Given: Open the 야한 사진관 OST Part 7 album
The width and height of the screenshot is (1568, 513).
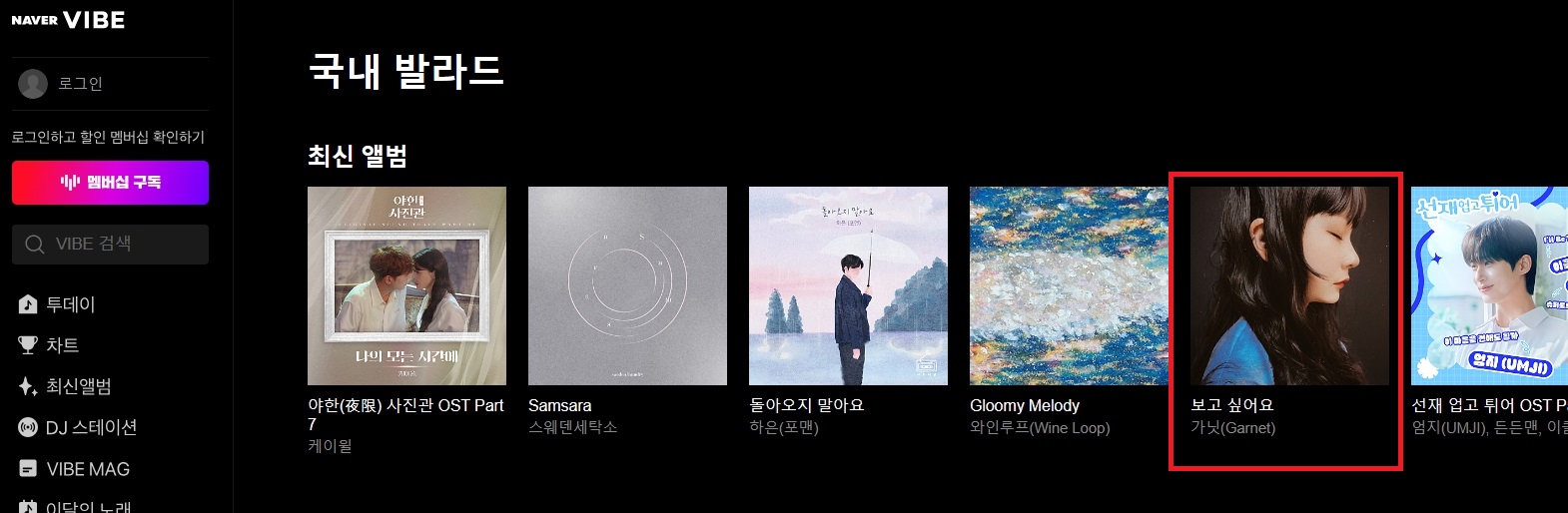Looking at the screenshot, I should 406,285.
